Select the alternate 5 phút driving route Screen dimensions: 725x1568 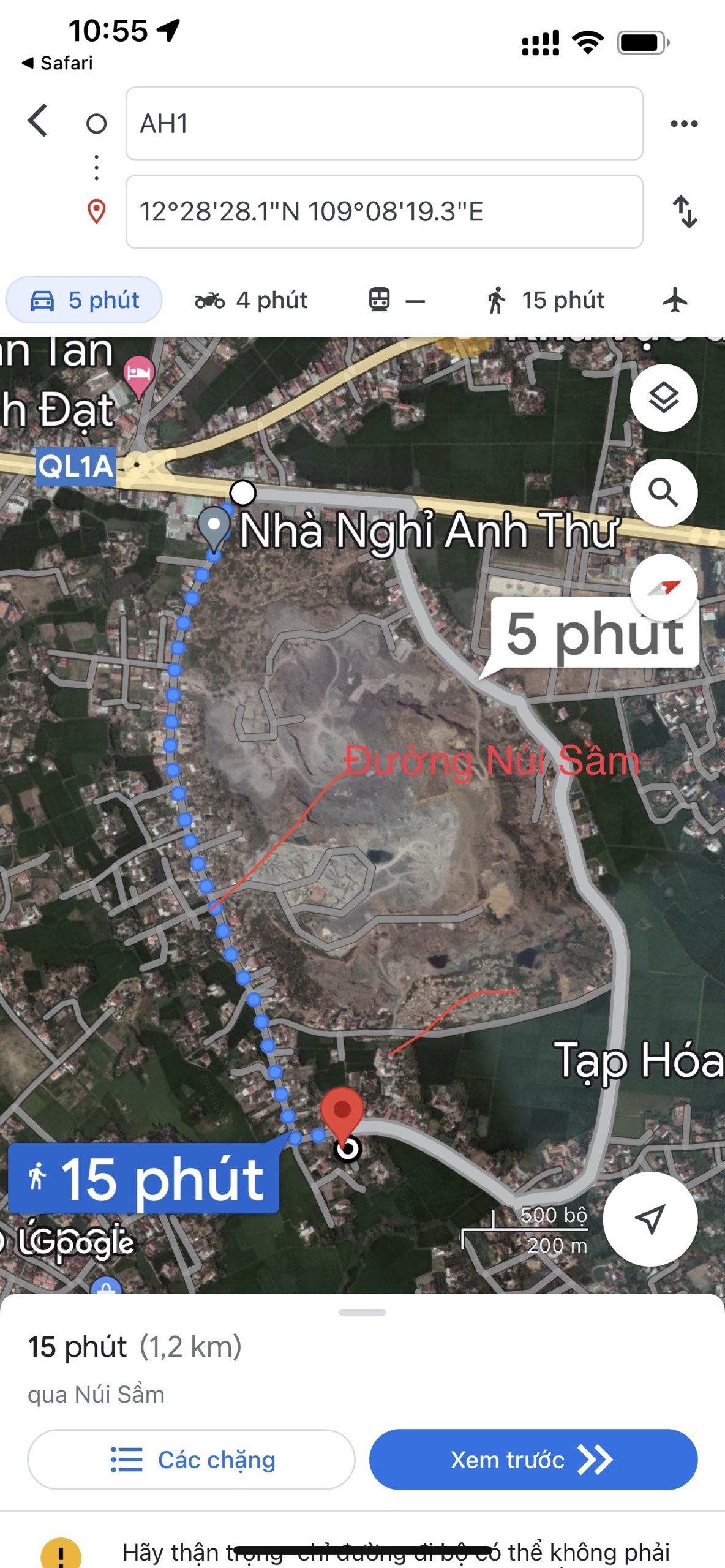[x=594, y=634]
